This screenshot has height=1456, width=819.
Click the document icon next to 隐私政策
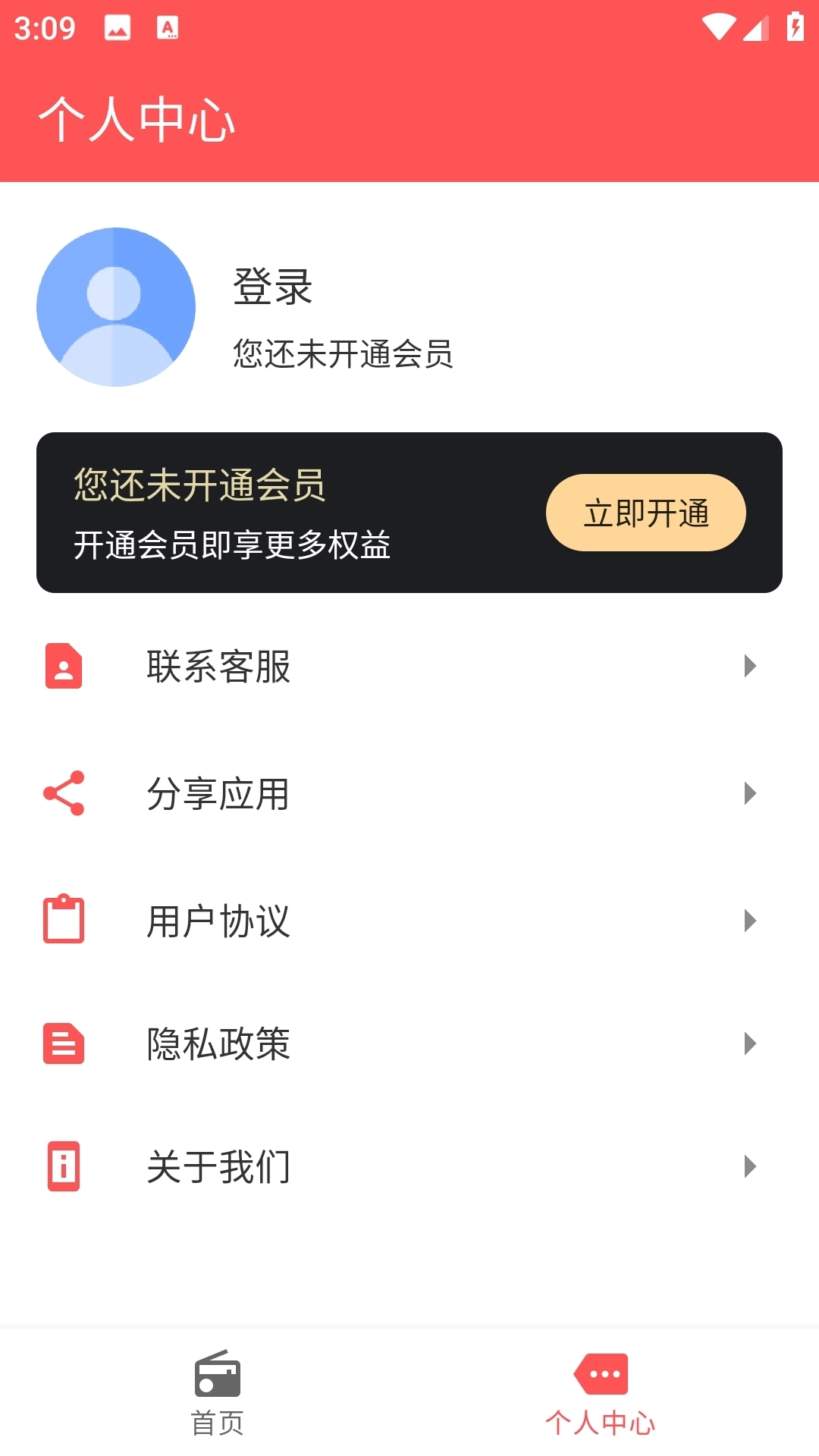coord(62,1045)
